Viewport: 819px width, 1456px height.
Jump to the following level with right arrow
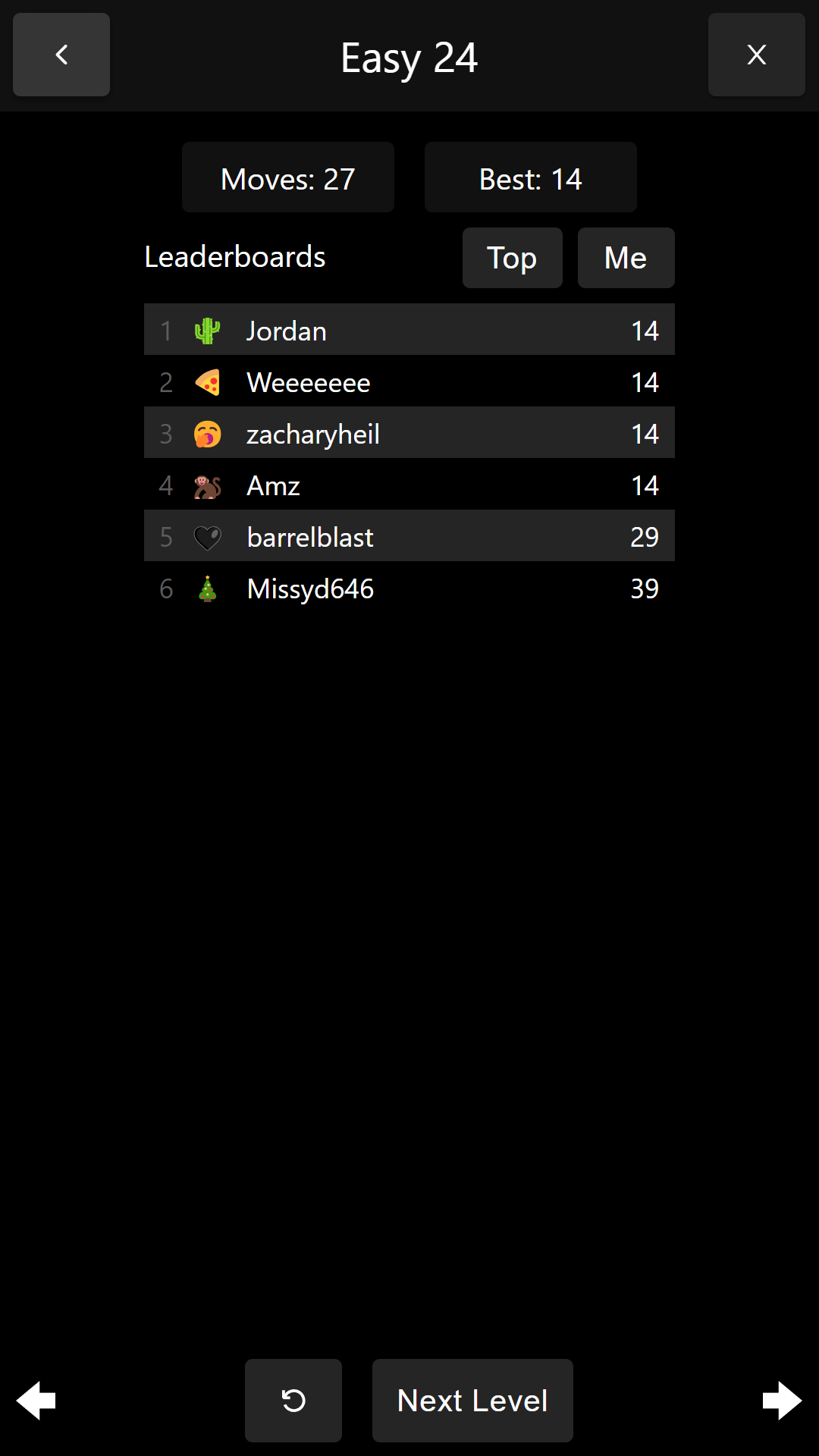click(782, 1400)
